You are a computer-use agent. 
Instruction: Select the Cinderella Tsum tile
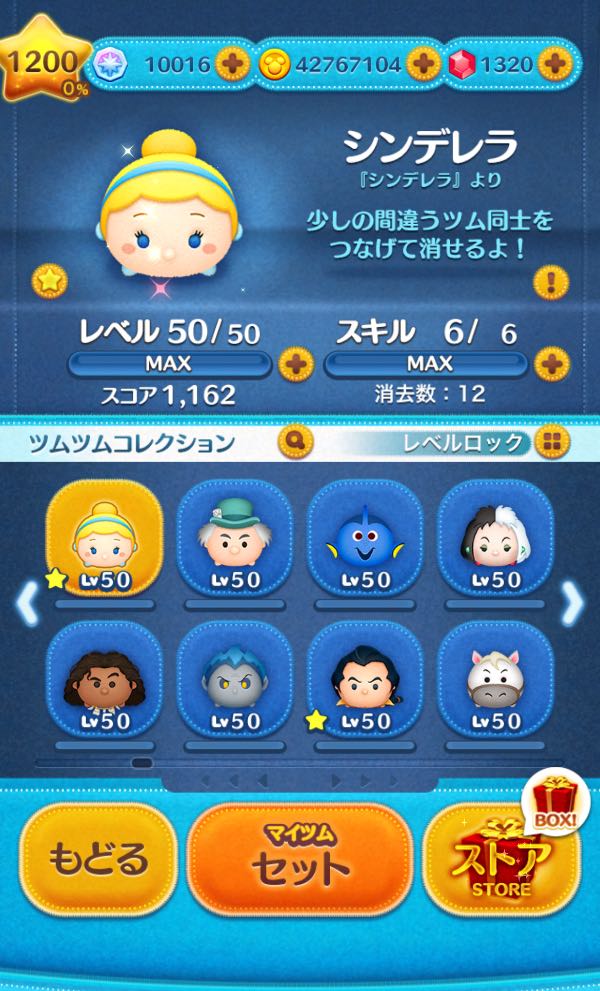point(105,540)
